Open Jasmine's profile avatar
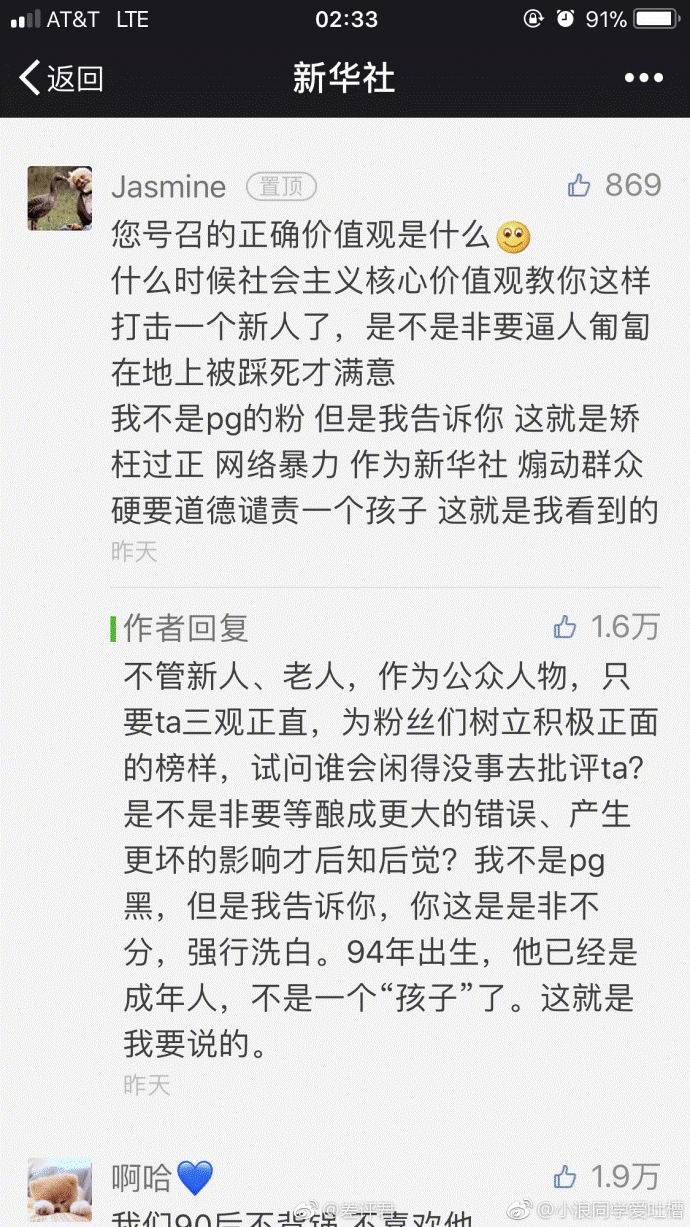 coord(59,198)
